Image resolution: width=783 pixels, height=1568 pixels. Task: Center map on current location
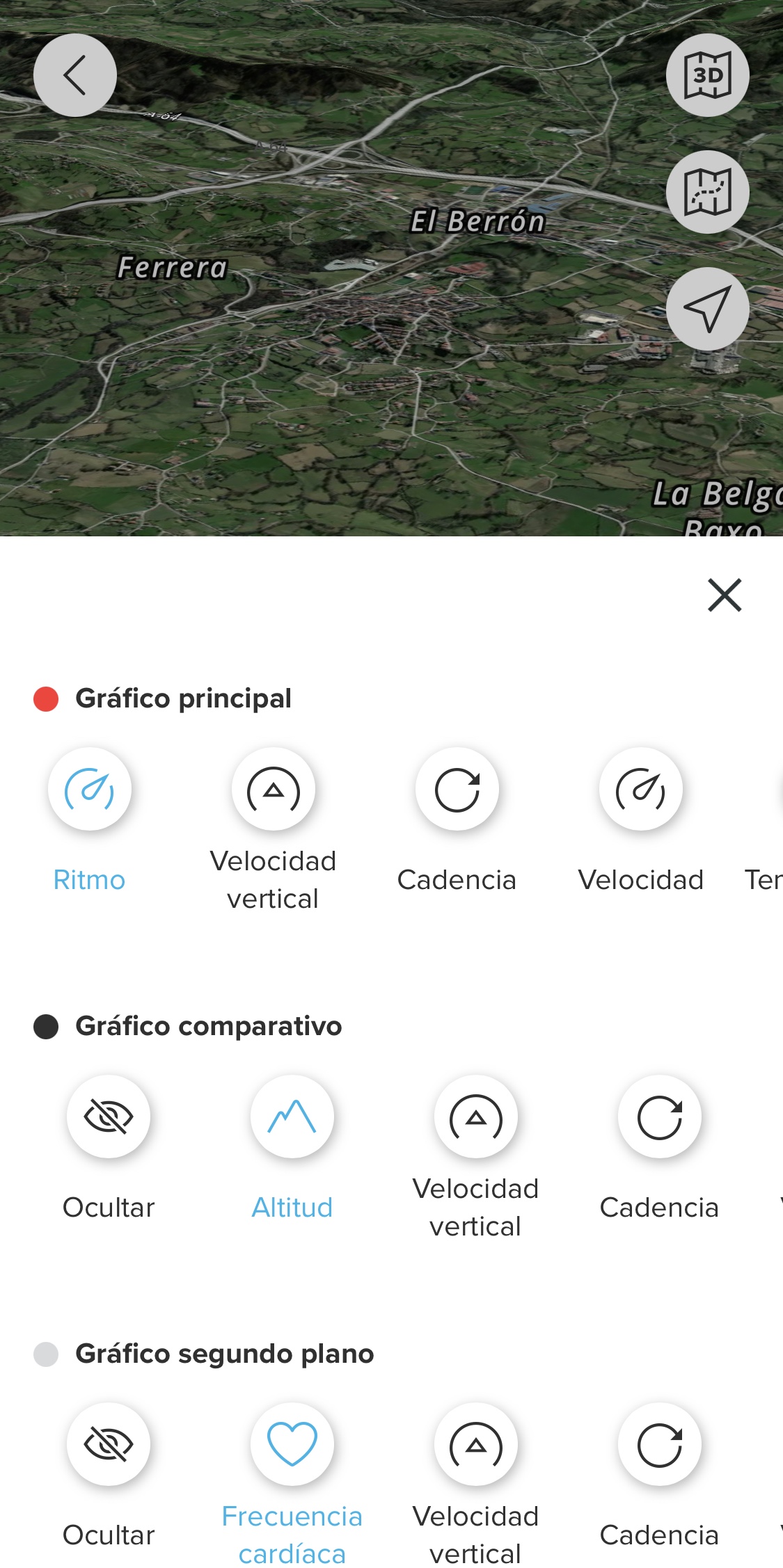pos(708,309)
